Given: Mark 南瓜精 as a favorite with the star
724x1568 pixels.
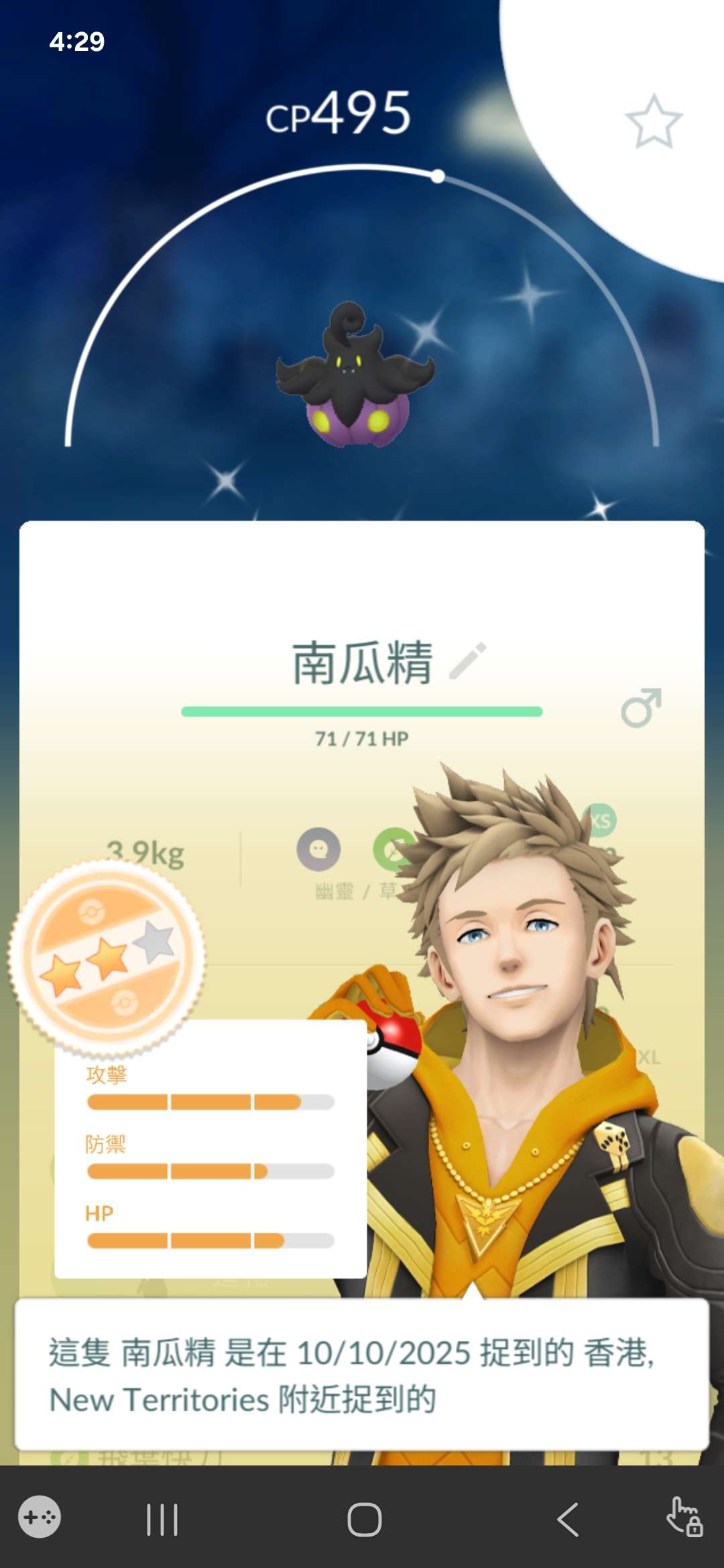Looking at the screenshot, I should click(653, 122).
